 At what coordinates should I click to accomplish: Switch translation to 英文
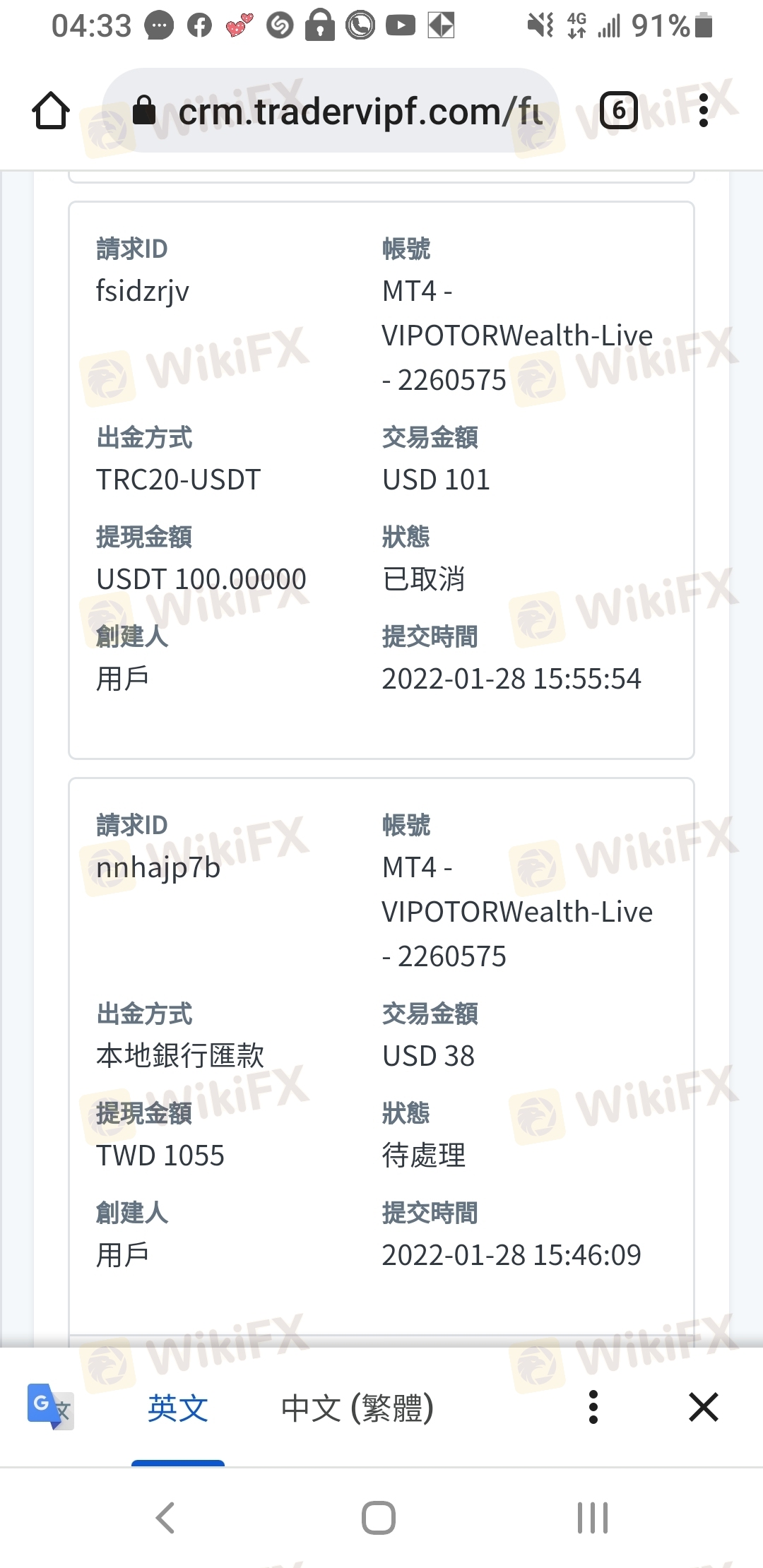pos(178,1408)
